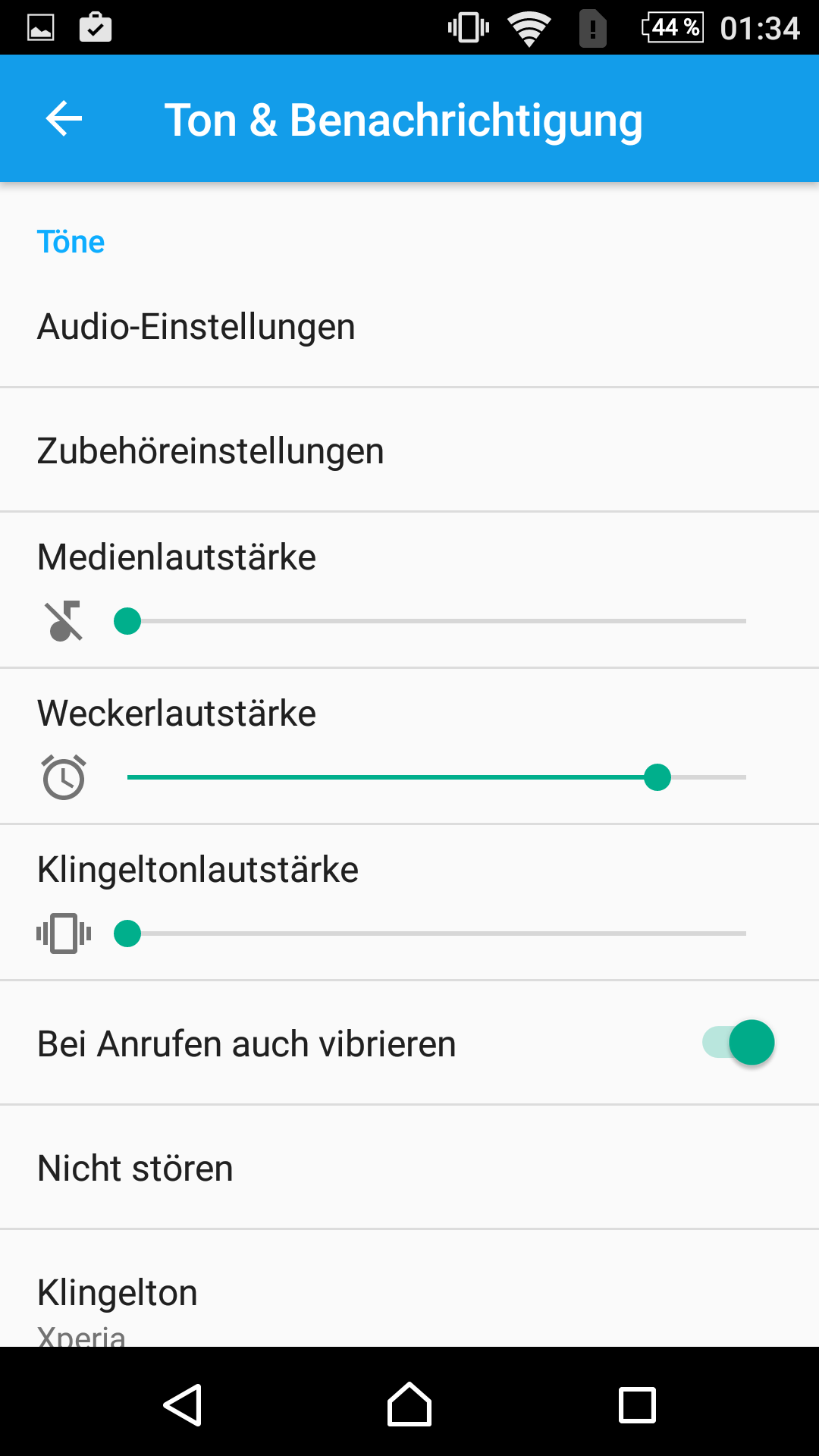The image size is (819, 1456).
Task: Go back using the app bar arrow
Action: click(x=64, y=118)
